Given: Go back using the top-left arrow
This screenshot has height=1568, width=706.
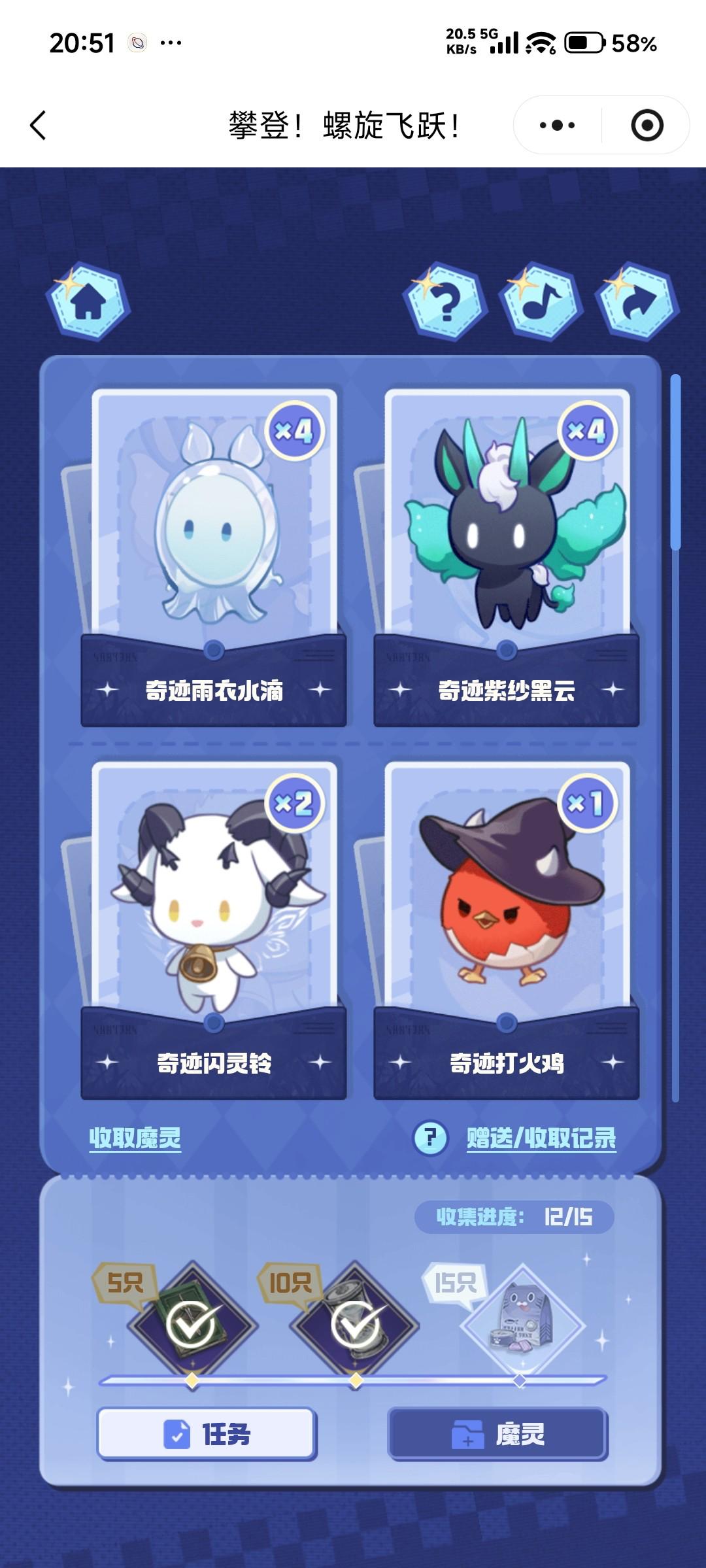Looking at the screenshot, I should (38, 125).
